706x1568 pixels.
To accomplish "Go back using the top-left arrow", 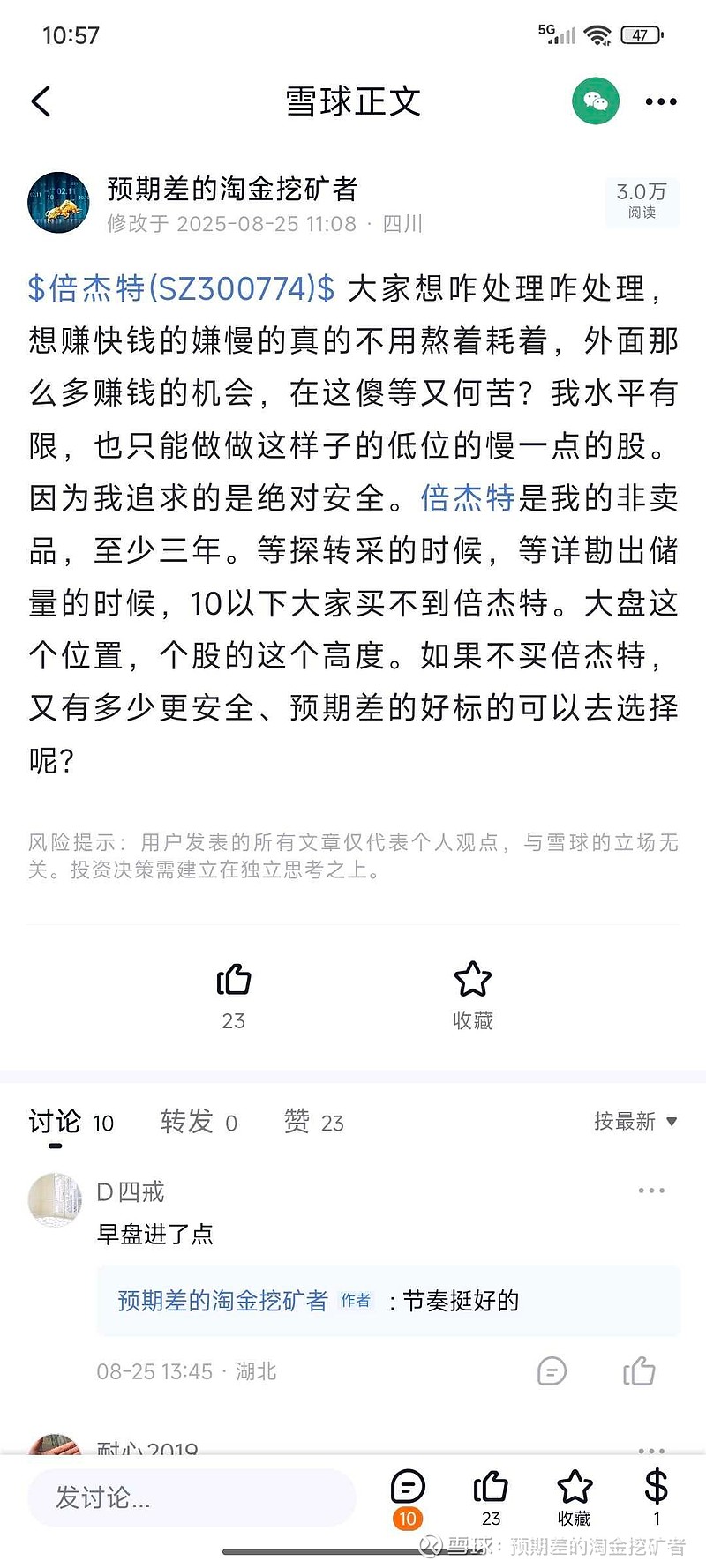I will (x=41, y=101).
